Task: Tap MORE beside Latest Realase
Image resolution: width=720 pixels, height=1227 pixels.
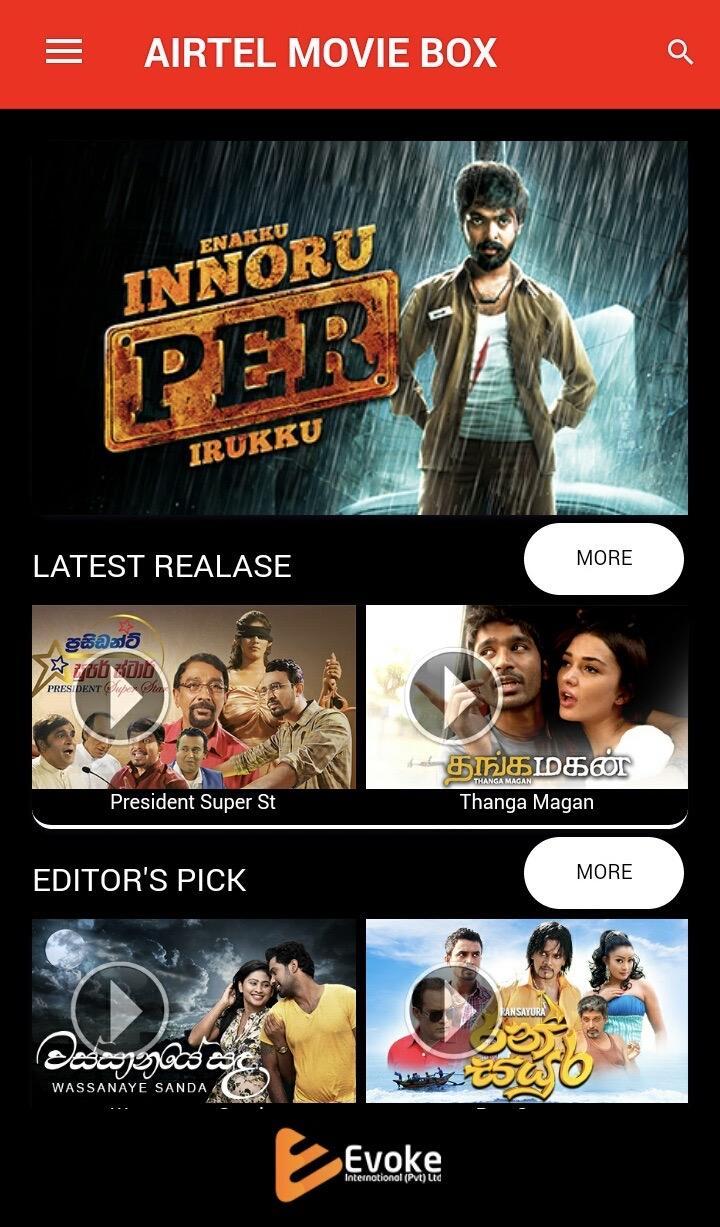Action: point(604,558)
